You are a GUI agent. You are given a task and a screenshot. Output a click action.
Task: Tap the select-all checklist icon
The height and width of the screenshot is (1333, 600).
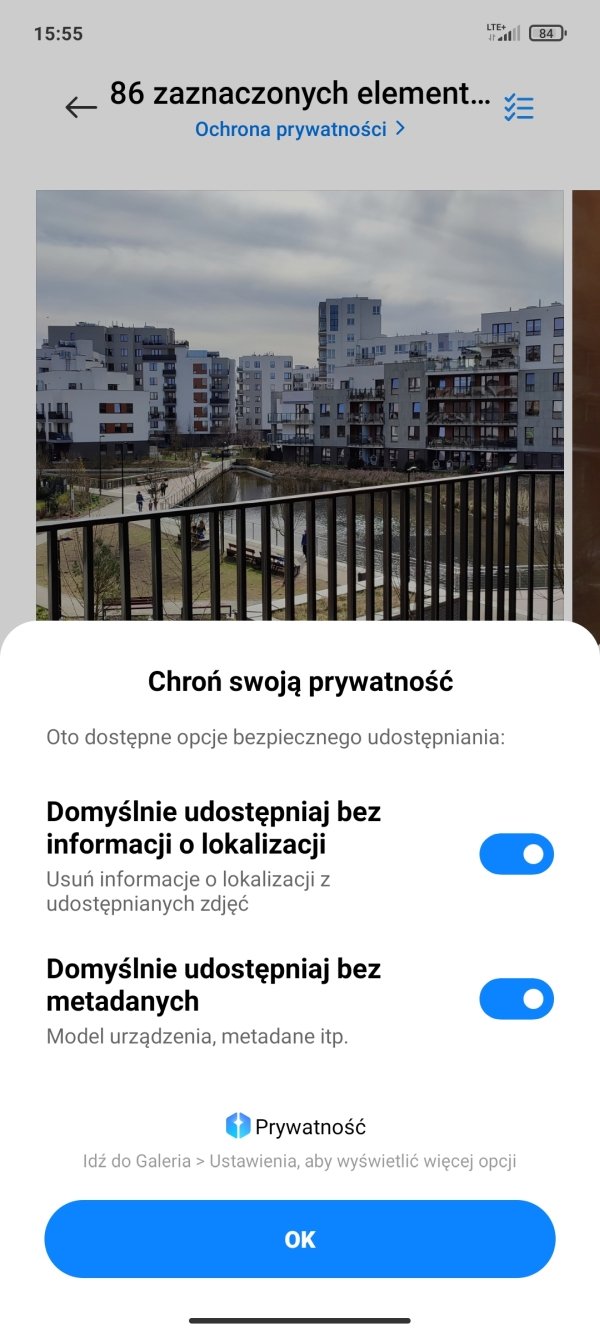pyautogui.click(x=519, y=108)
